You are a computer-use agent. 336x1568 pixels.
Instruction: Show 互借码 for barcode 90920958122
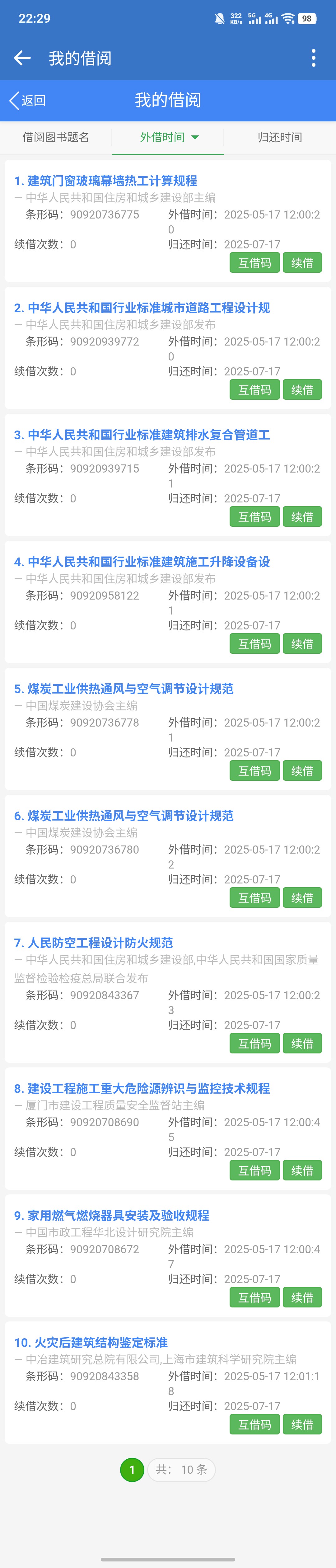click(x=254, y=644)
